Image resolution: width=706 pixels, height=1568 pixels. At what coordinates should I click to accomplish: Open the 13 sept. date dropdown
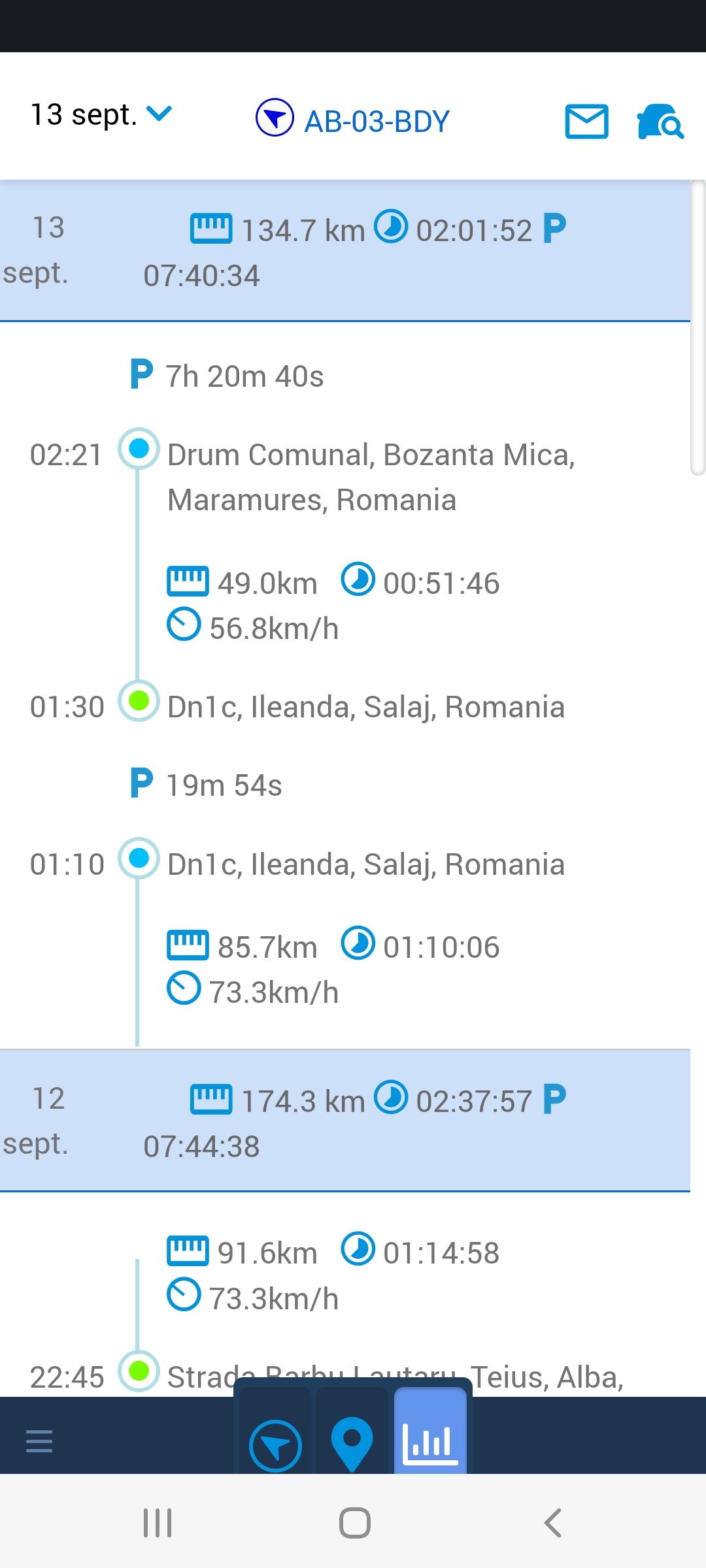click(101, 115)
